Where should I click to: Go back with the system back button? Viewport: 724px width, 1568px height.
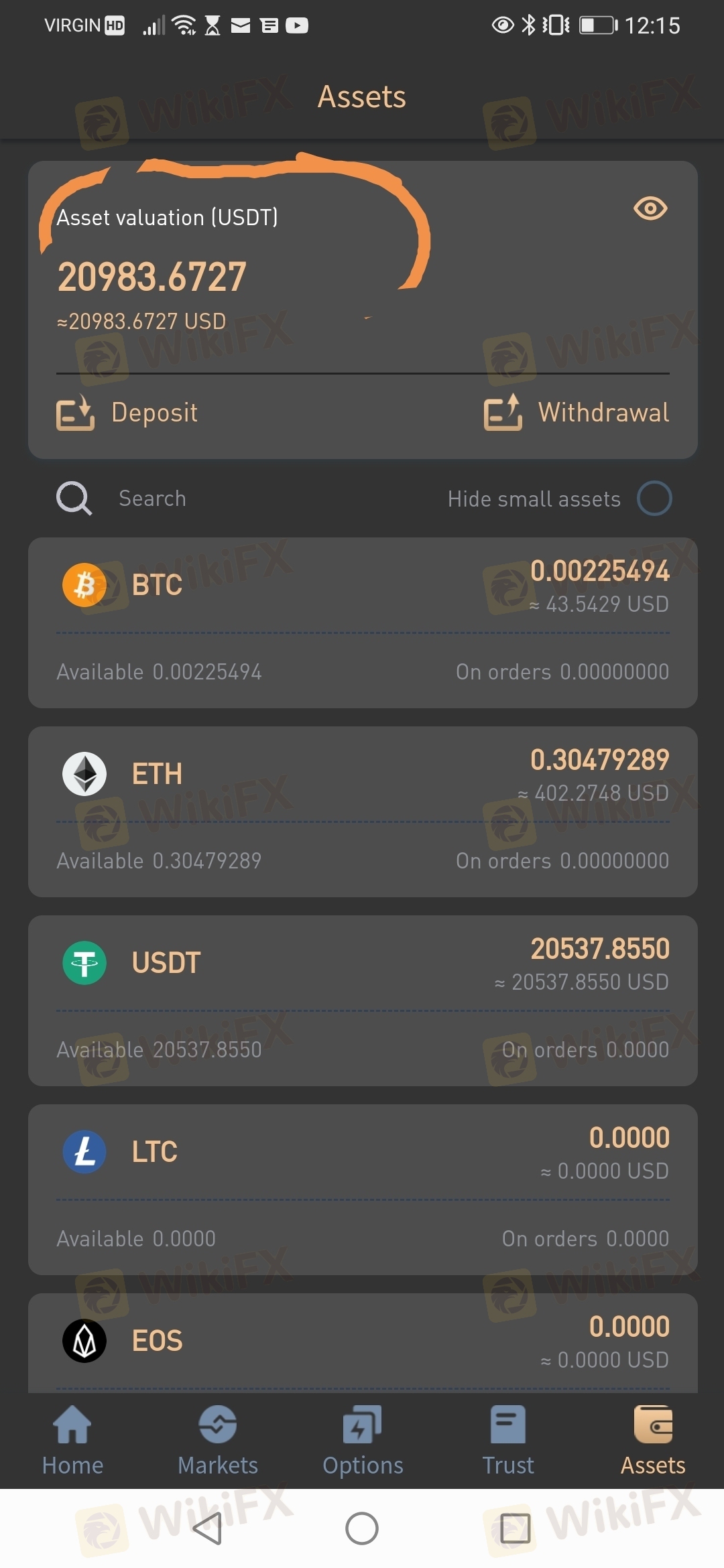click(207, 1528)
